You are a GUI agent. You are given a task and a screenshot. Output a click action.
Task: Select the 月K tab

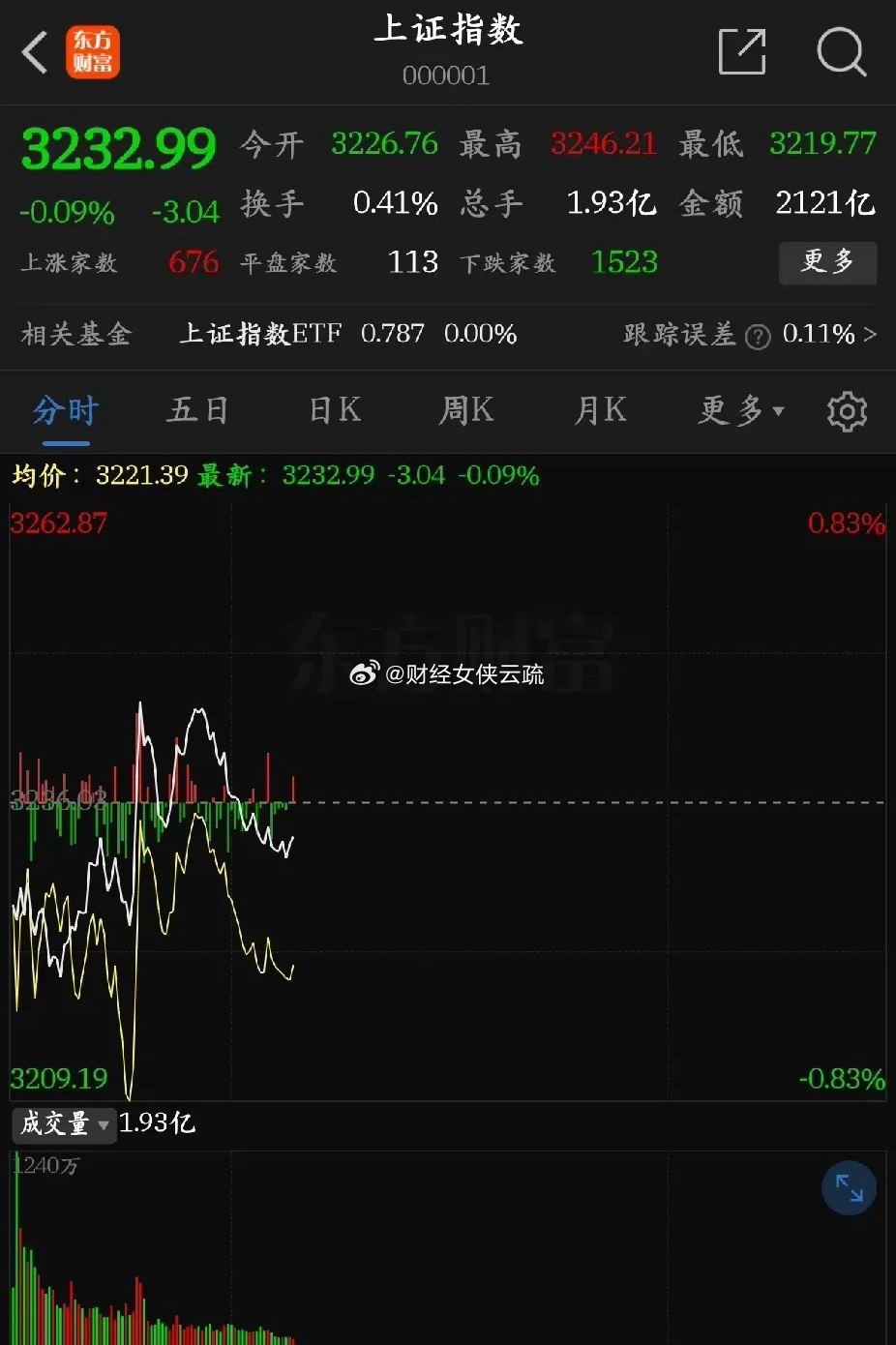[x=599, y=410]
